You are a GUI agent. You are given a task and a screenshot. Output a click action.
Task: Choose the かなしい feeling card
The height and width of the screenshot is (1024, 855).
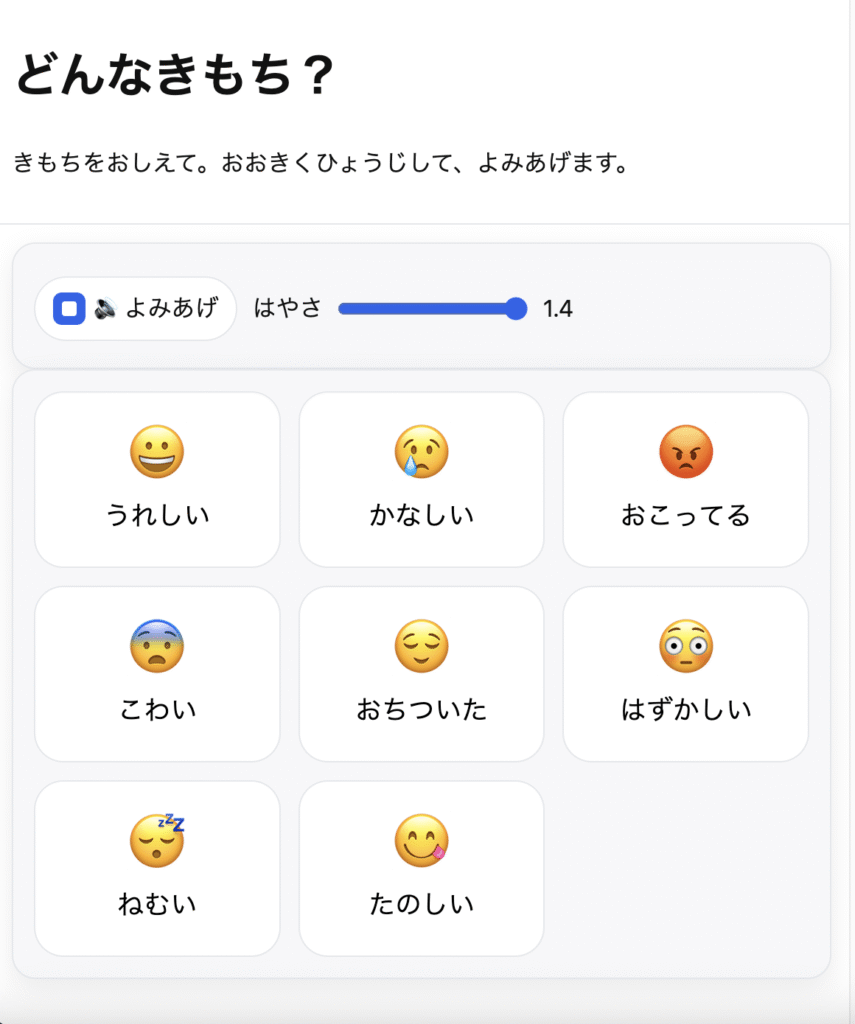click(421, 480)
